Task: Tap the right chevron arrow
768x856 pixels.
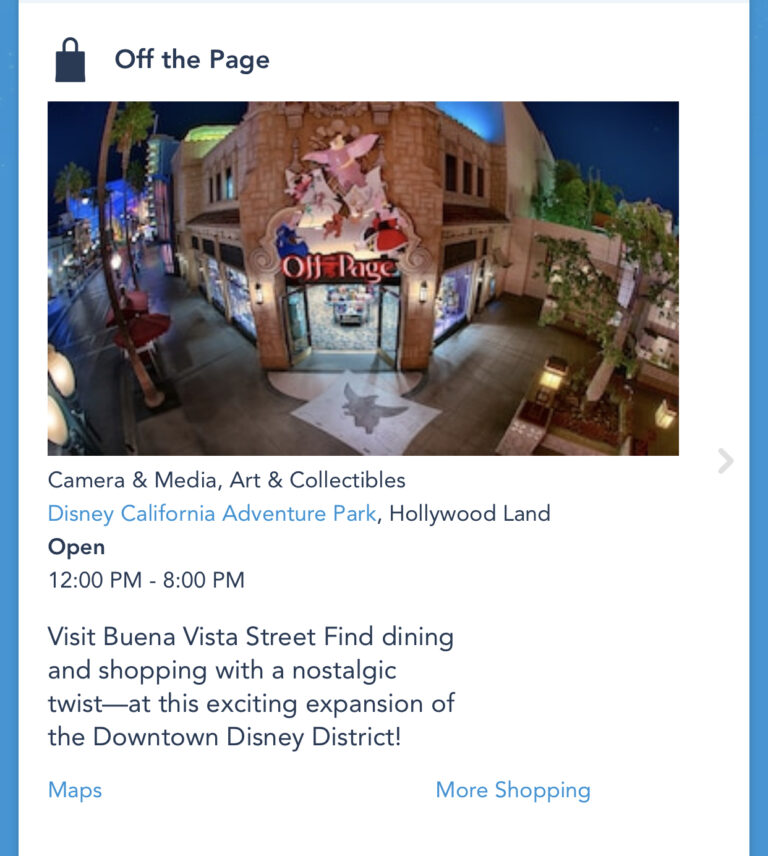Action: pyautogui.click(x=726, y=461)
